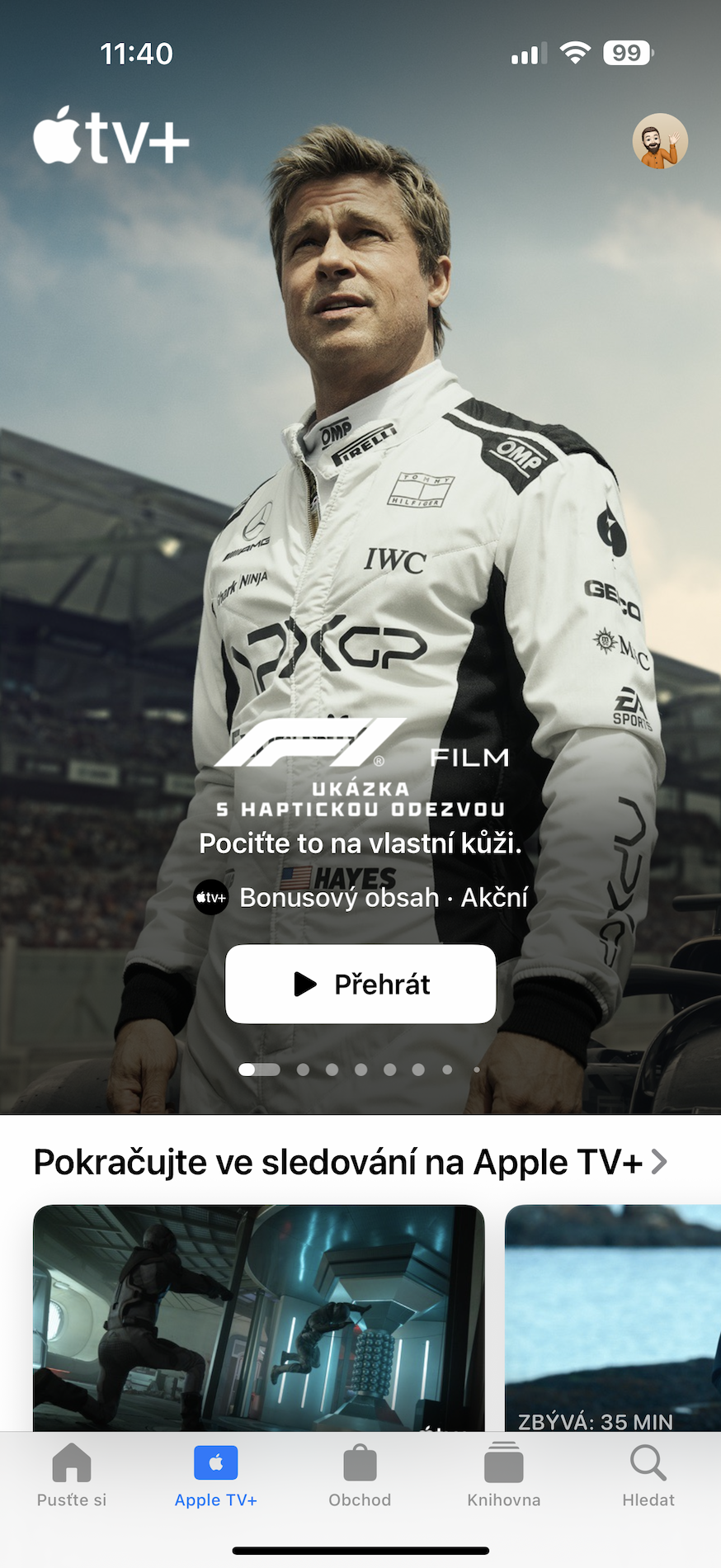This screenshot has width=721, height=1568.
Task: Select the Apple TV+ tab
Action: (215, 1476)
